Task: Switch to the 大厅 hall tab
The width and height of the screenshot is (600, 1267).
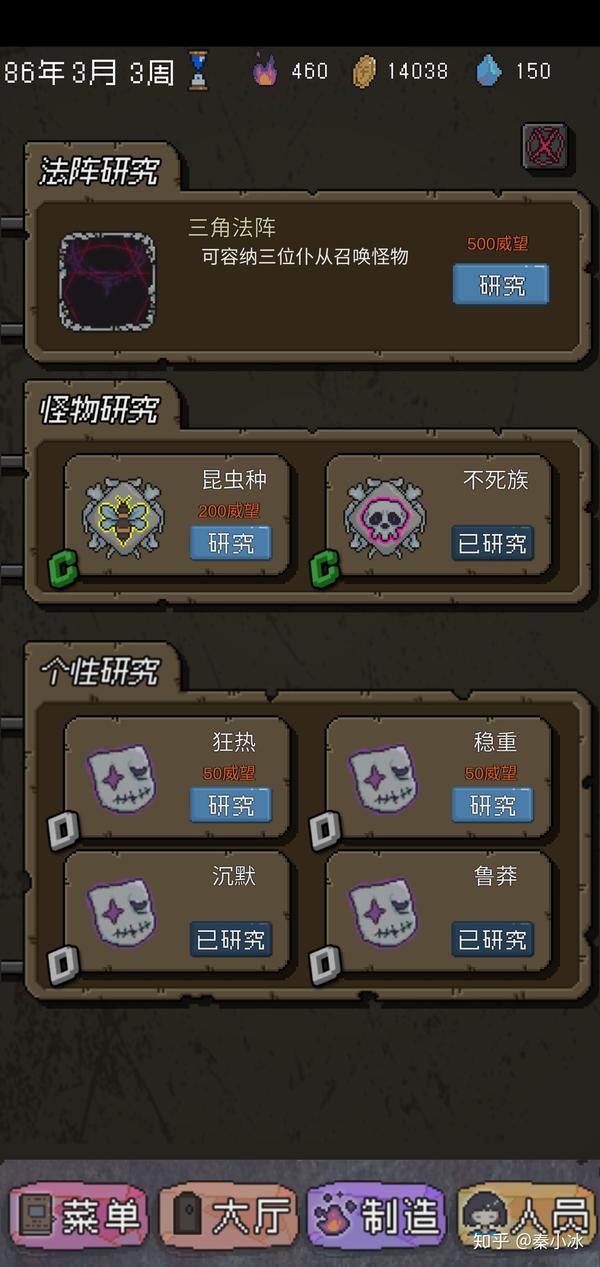Action: coord(229,1215)
